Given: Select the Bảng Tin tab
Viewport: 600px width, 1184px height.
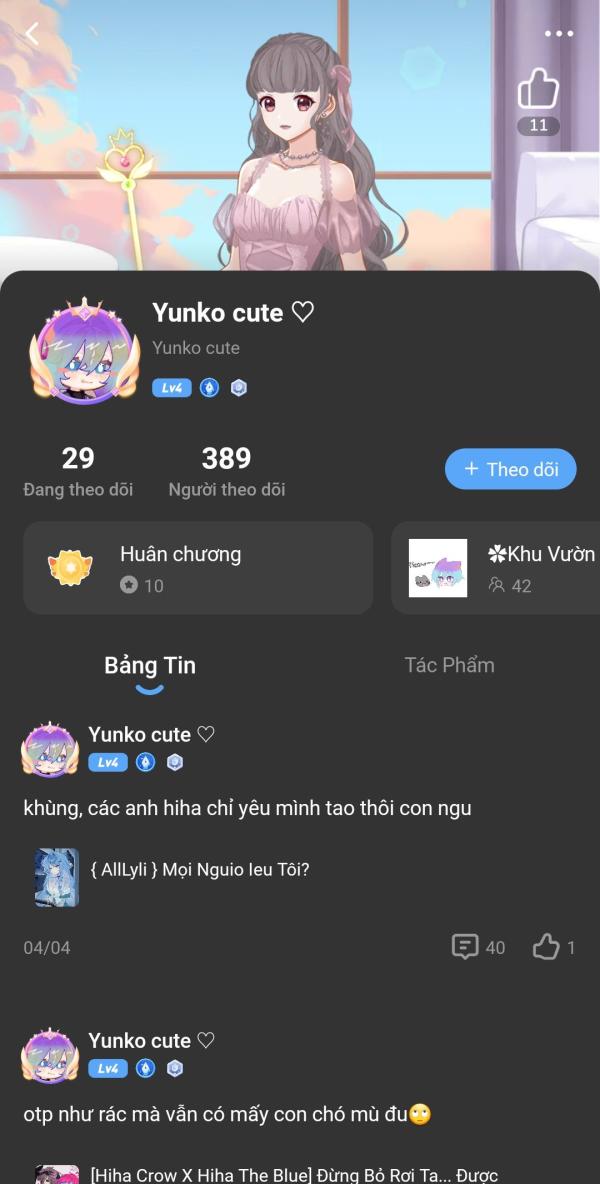Looking at the screenshot, I should 149,665.
